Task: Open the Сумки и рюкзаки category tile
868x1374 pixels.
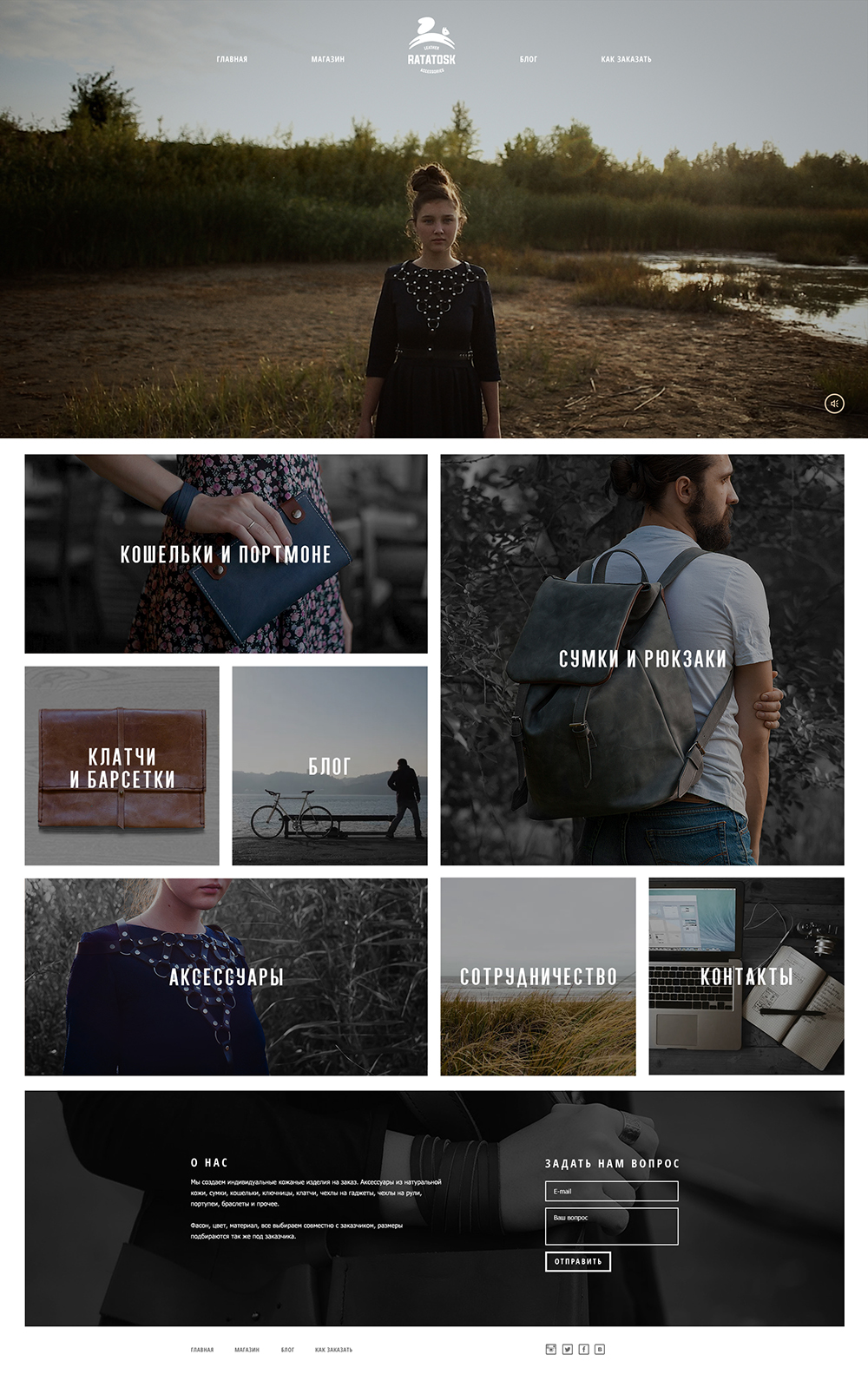Action: (x=641, y=660)
